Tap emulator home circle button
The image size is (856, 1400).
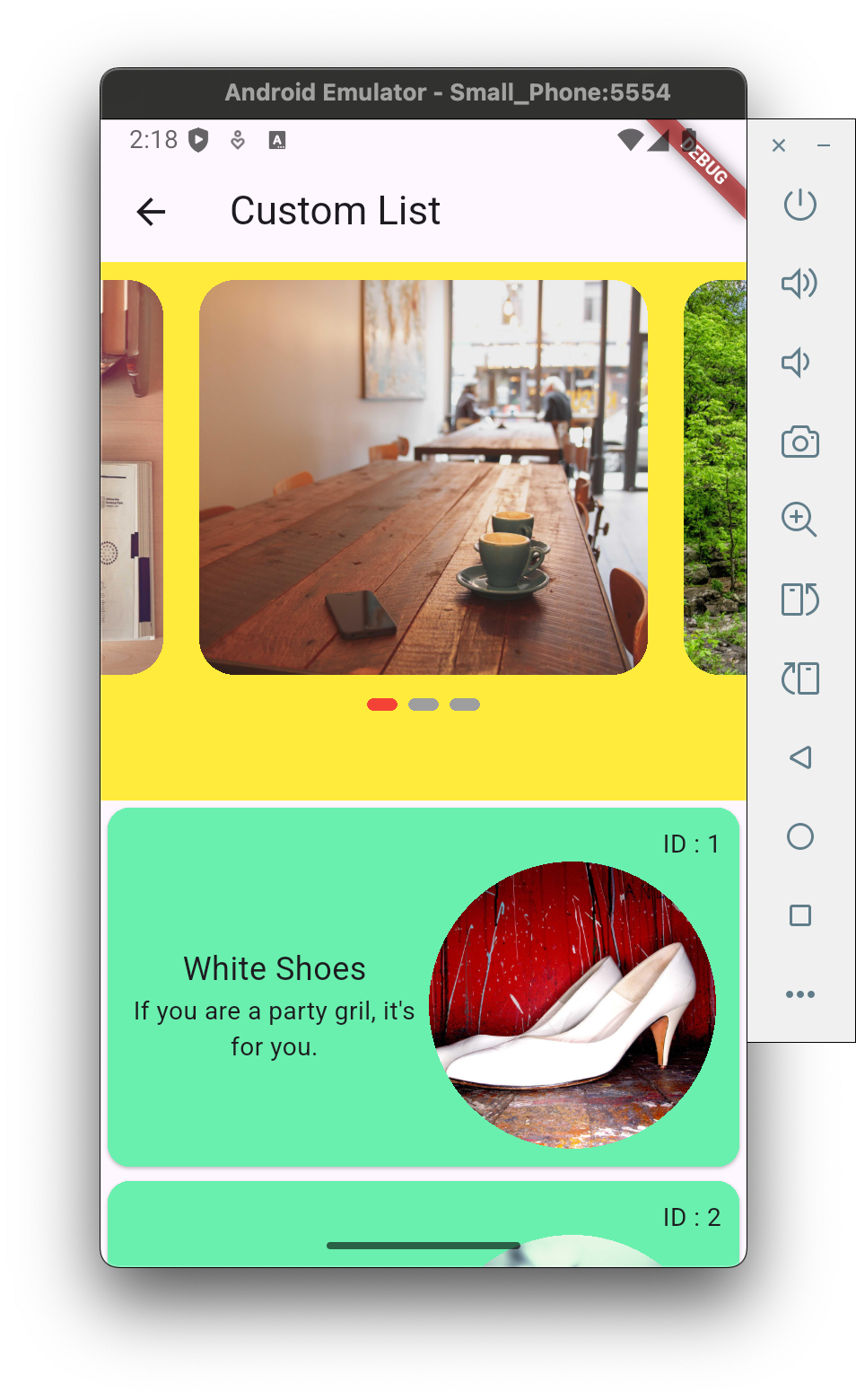coord(799,836)
